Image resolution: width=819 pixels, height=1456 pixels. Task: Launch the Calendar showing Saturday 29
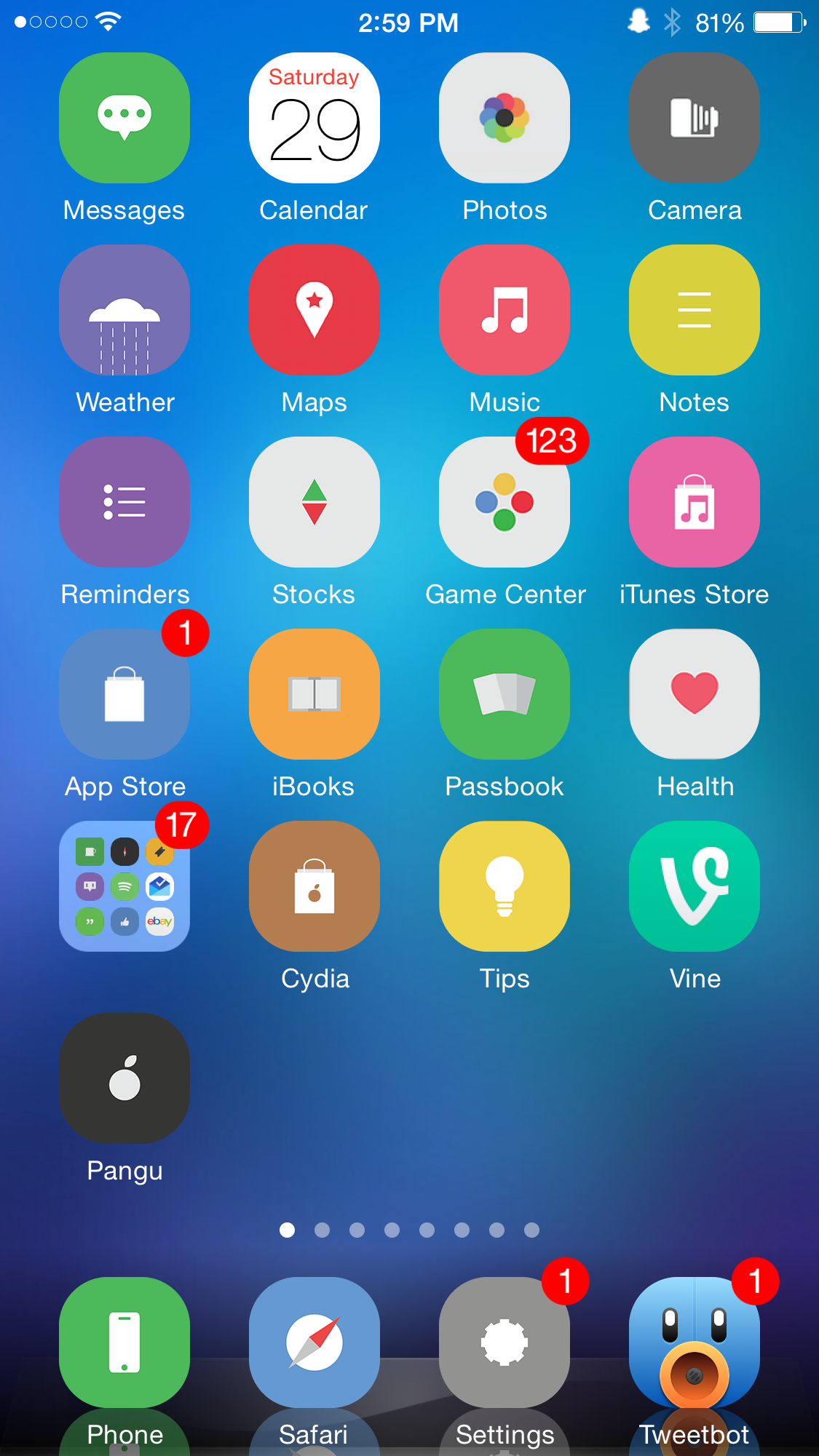[314, 118]
